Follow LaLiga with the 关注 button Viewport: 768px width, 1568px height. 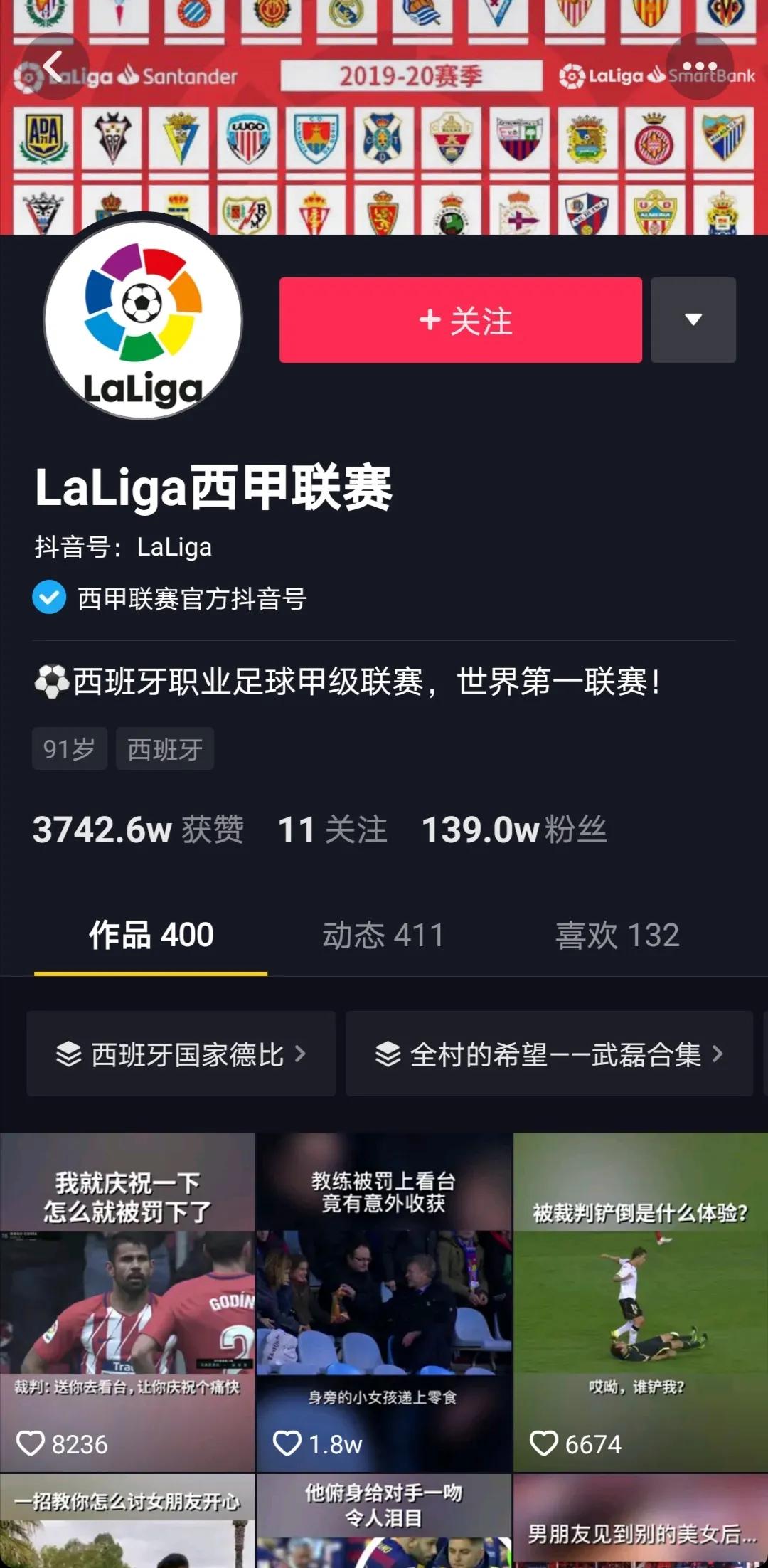[460, 320]
